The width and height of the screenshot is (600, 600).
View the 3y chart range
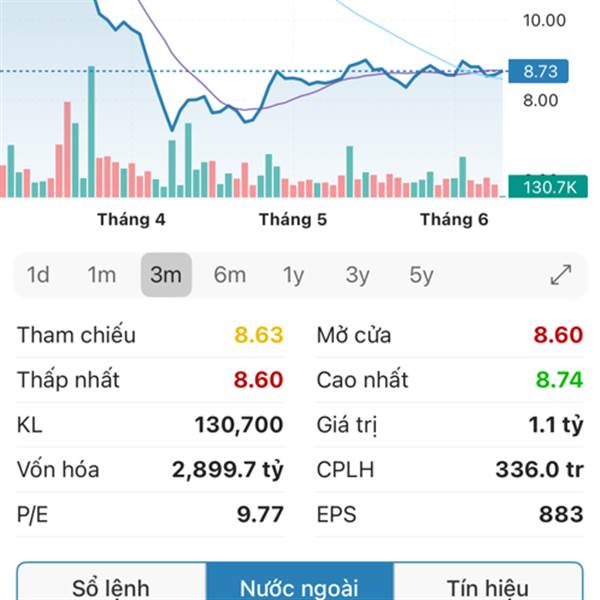click(357, 275)
